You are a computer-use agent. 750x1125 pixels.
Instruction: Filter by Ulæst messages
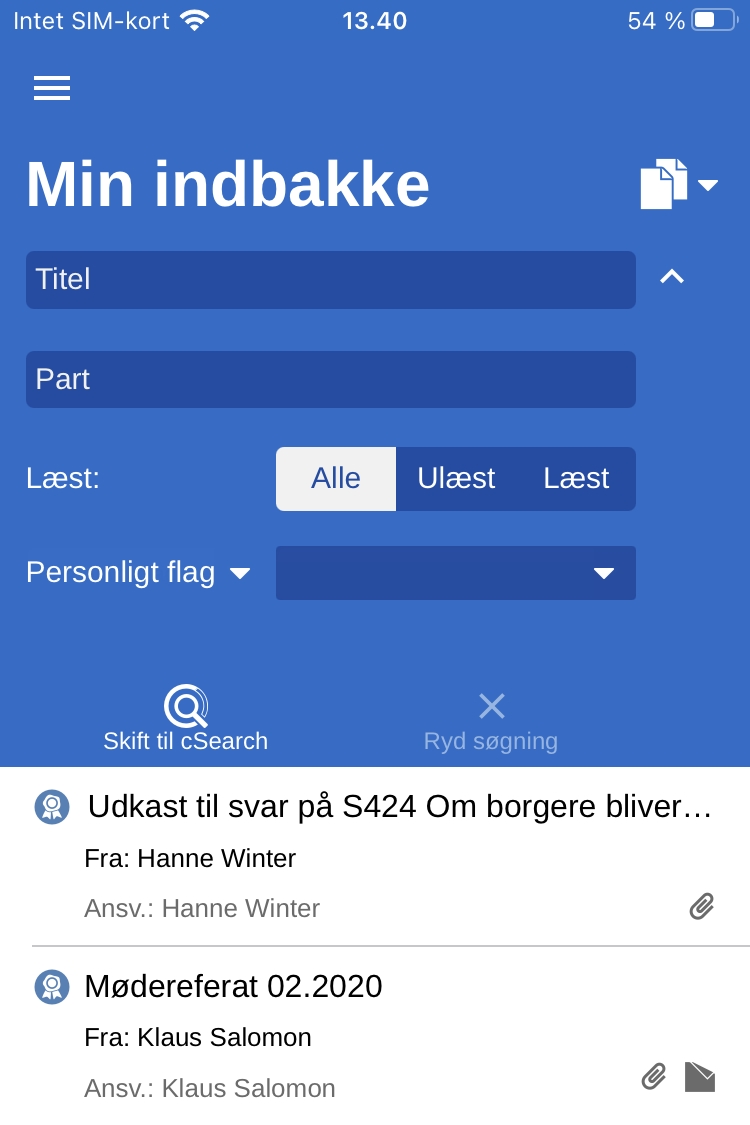tap(456, 479)
